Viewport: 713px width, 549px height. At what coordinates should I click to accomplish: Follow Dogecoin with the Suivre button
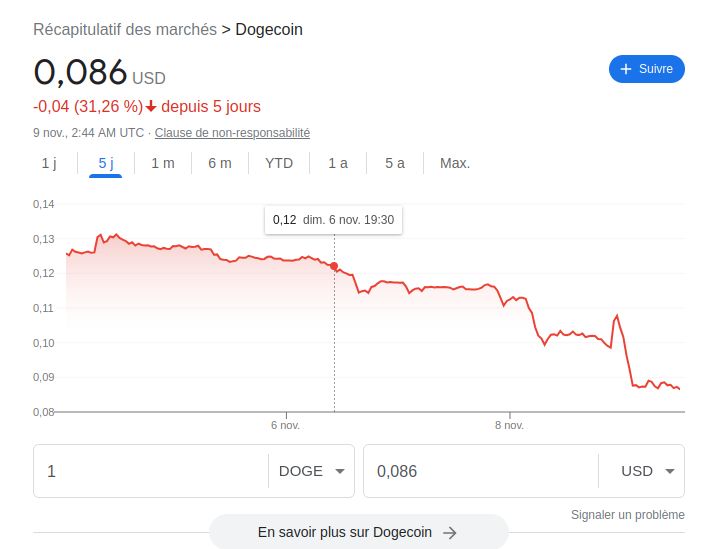(x=646, y=69)
